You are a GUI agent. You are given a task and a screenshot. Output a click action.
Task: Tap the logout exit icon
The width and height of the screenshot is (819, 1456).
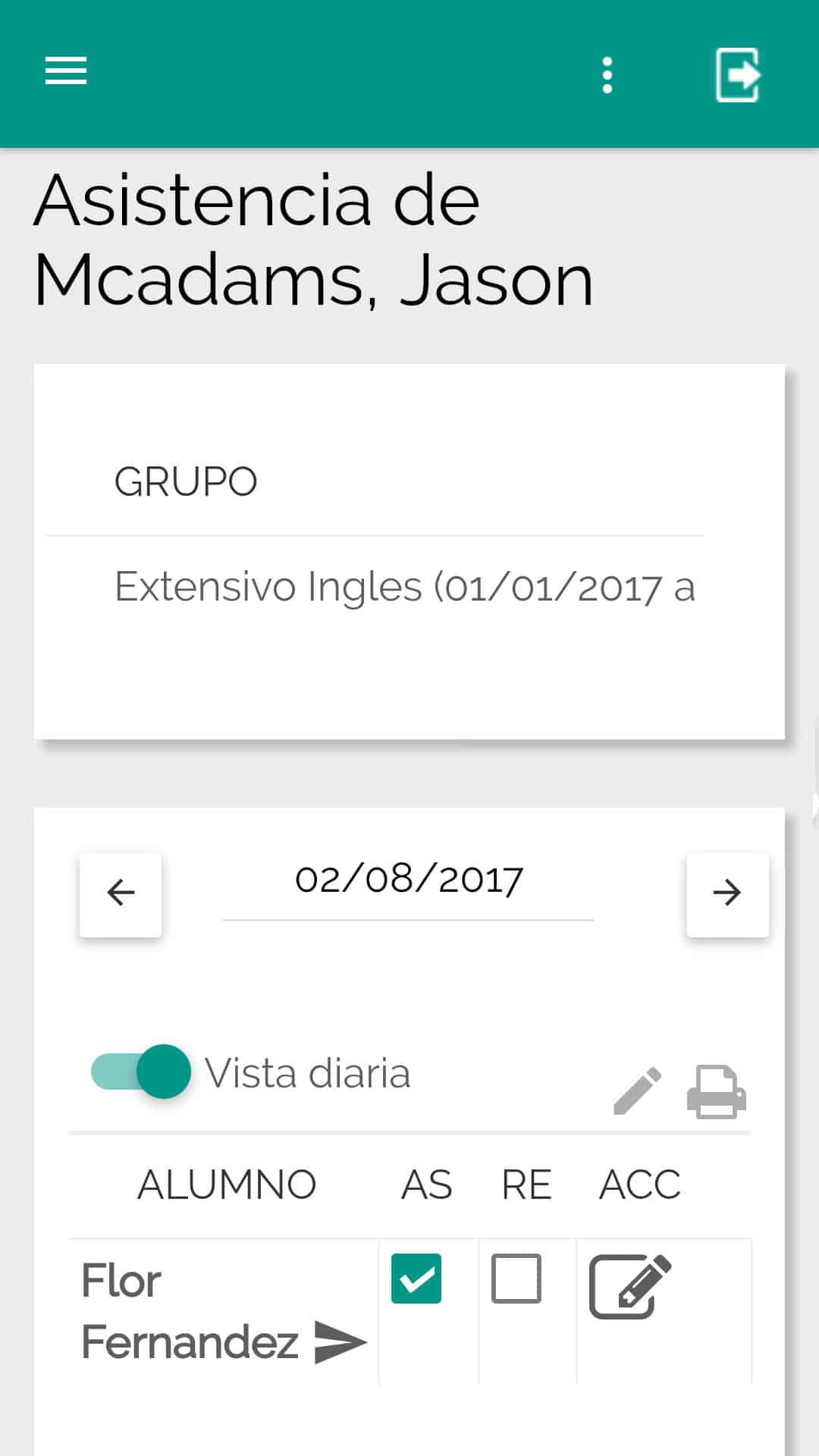tap(738, 74)
